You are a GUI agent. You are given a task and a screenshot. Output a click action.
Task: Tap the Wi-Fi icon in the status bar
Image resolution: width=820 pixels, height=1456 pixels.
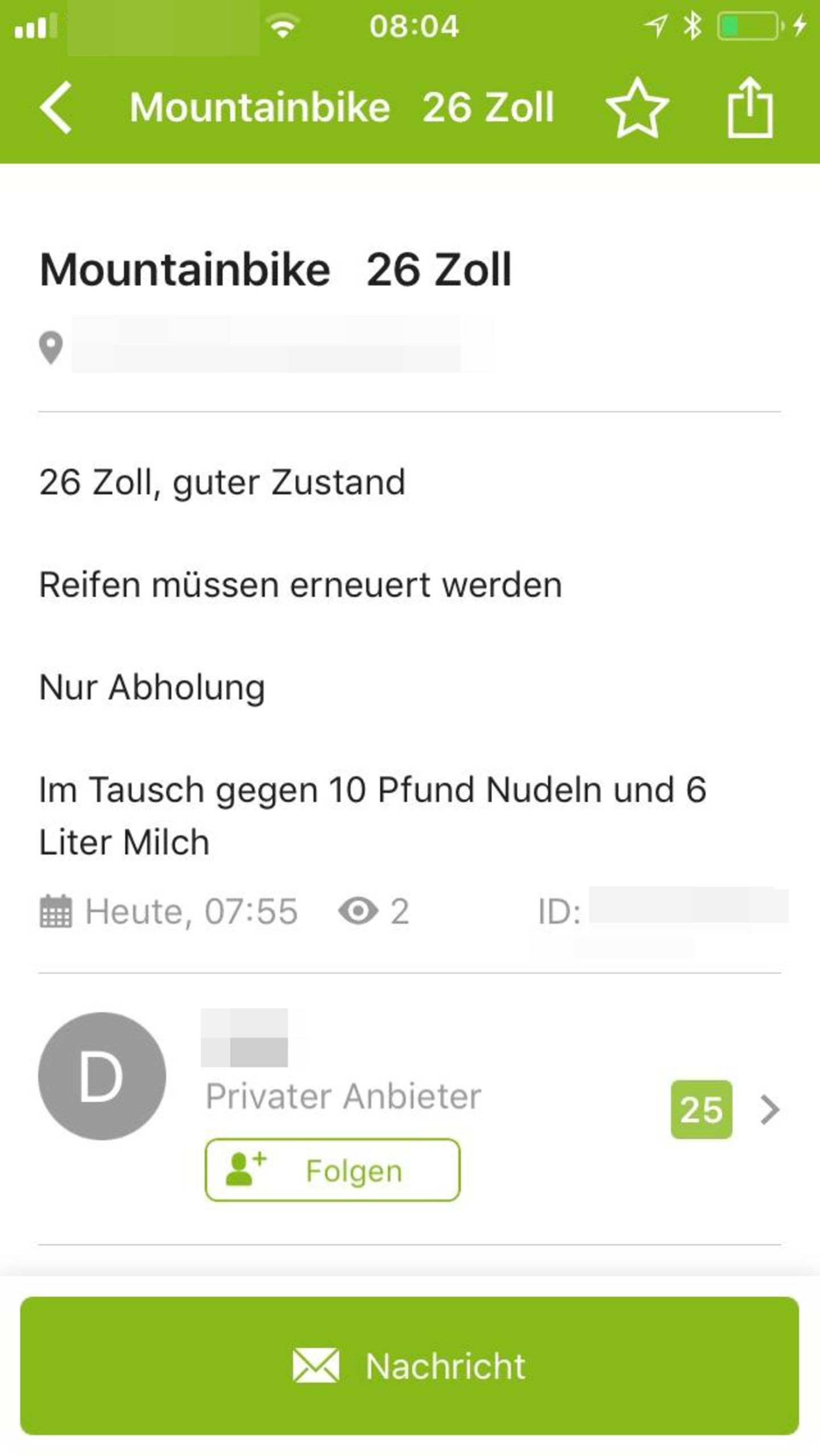pos(283,27)
